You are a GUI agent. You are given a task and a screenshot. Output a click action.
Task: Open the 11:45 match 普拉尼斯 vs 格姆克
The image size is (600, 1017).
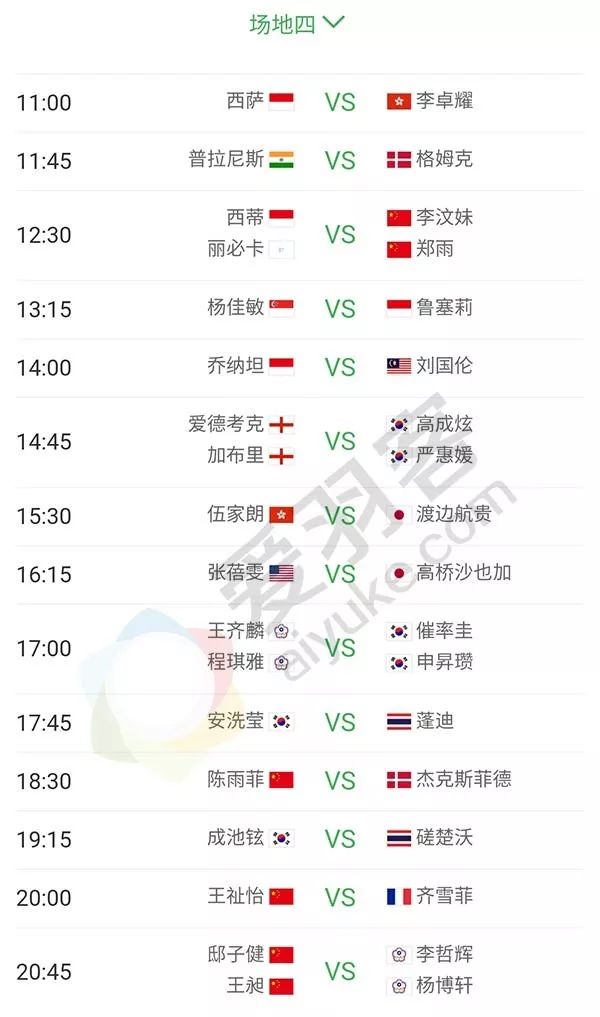300,161
